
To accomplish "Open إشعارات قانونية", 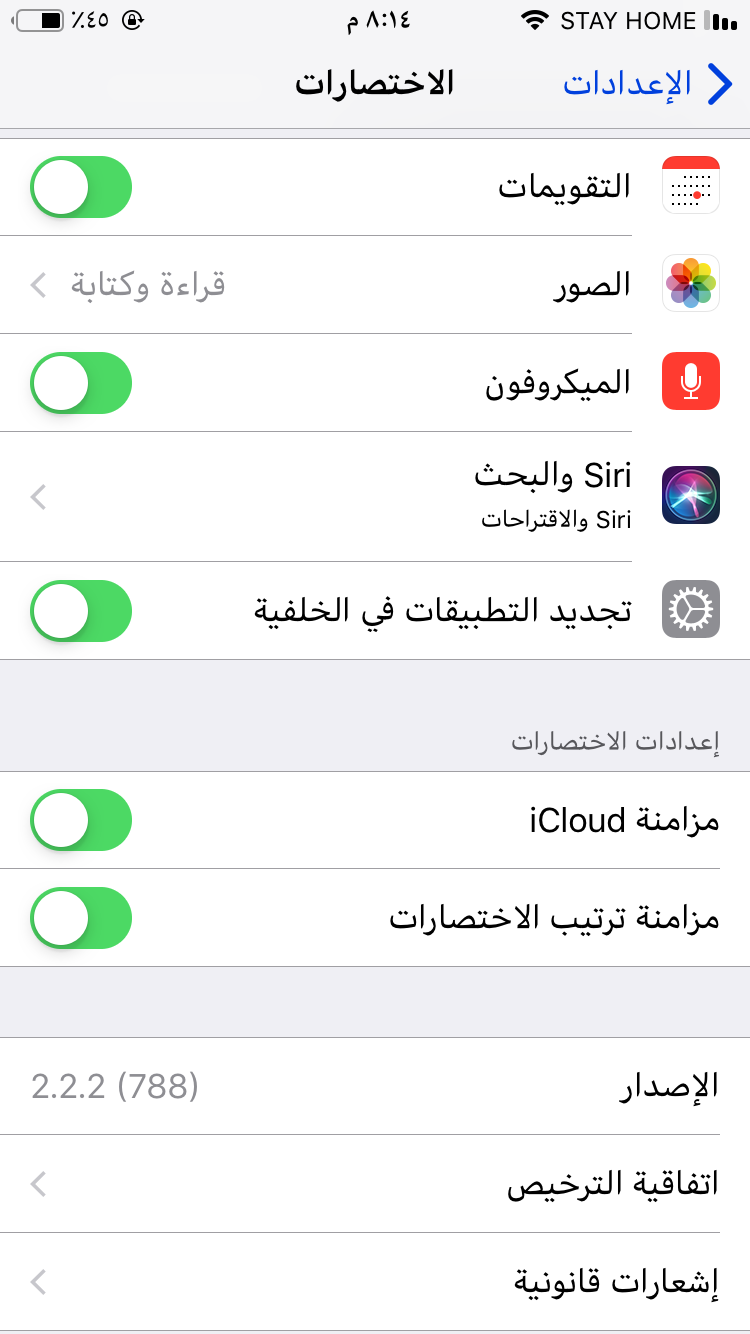I will pos(375,1281).
